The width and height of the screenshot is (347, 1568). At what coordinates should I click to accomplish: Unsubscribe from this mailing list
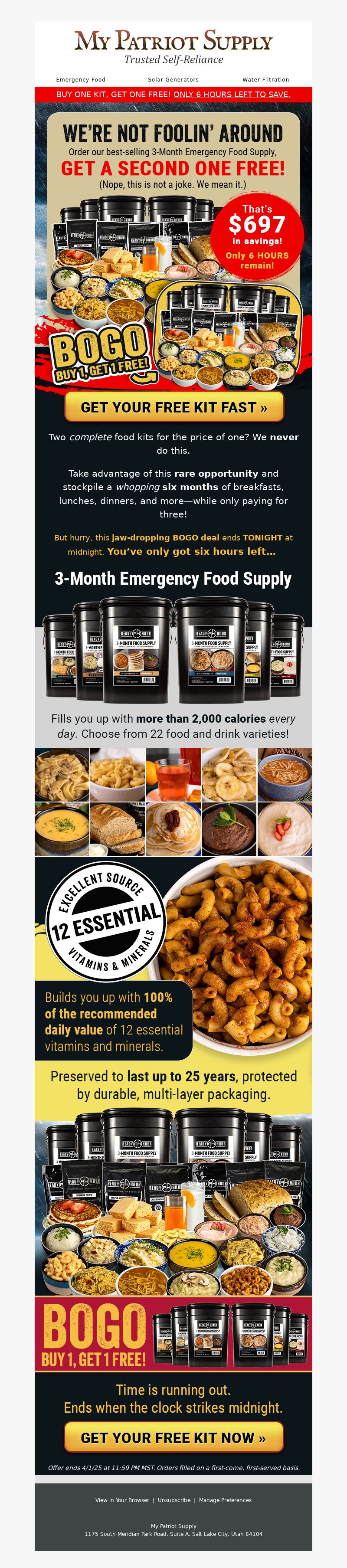[x=174, y=1500]
